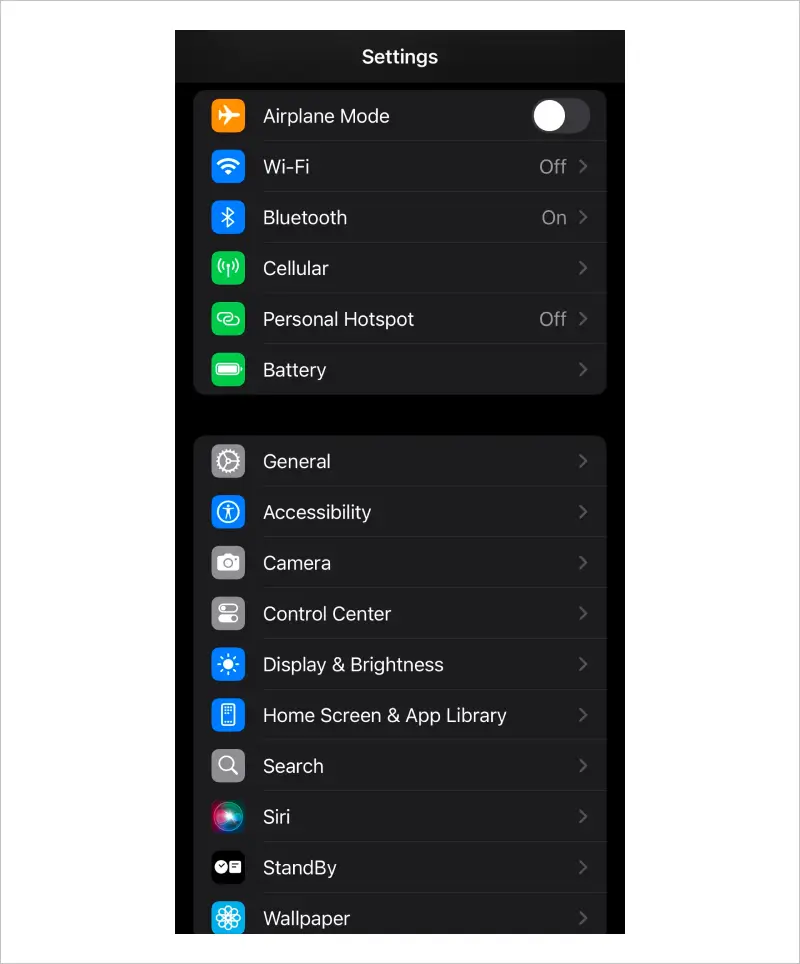Screen dimensions: 800x964
Task: Open the Search settings row
Action: [x=400, y=766]
